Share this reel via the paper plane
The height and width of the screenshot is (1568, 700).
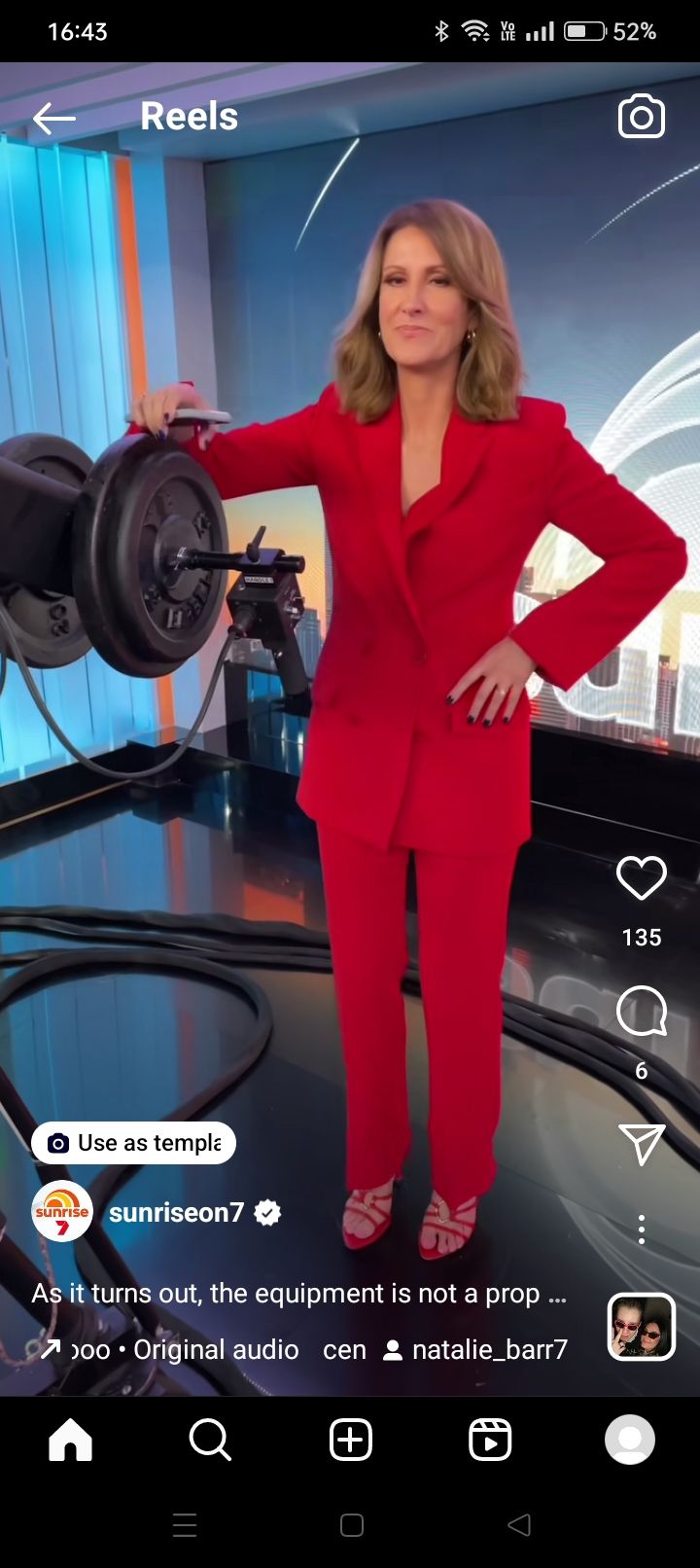click(x=642, y=1145)
